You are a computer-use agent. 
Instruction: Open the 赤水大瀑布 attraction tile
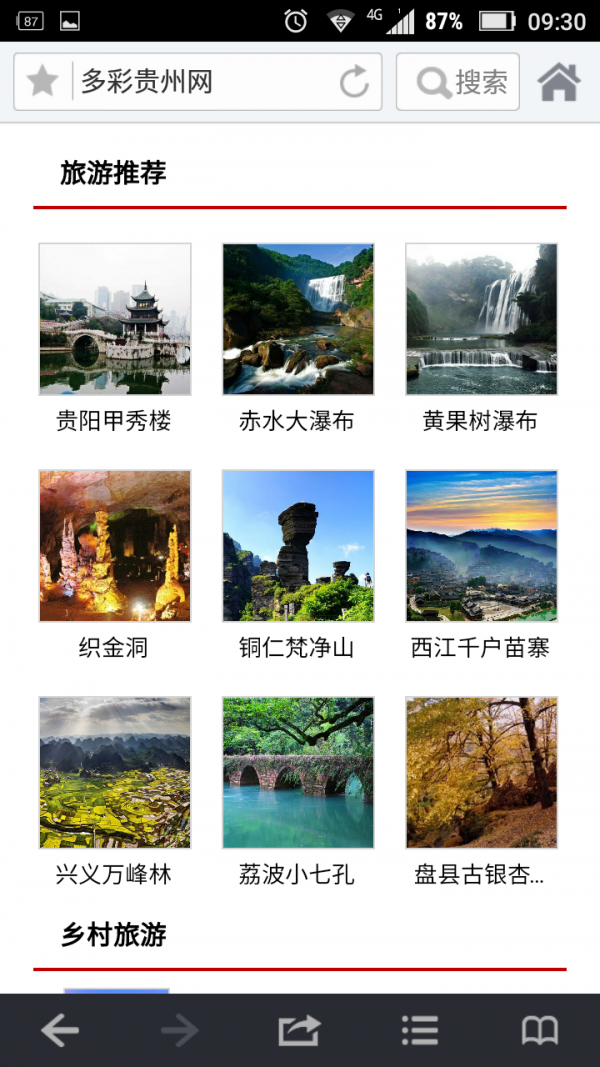coord(298,319)
